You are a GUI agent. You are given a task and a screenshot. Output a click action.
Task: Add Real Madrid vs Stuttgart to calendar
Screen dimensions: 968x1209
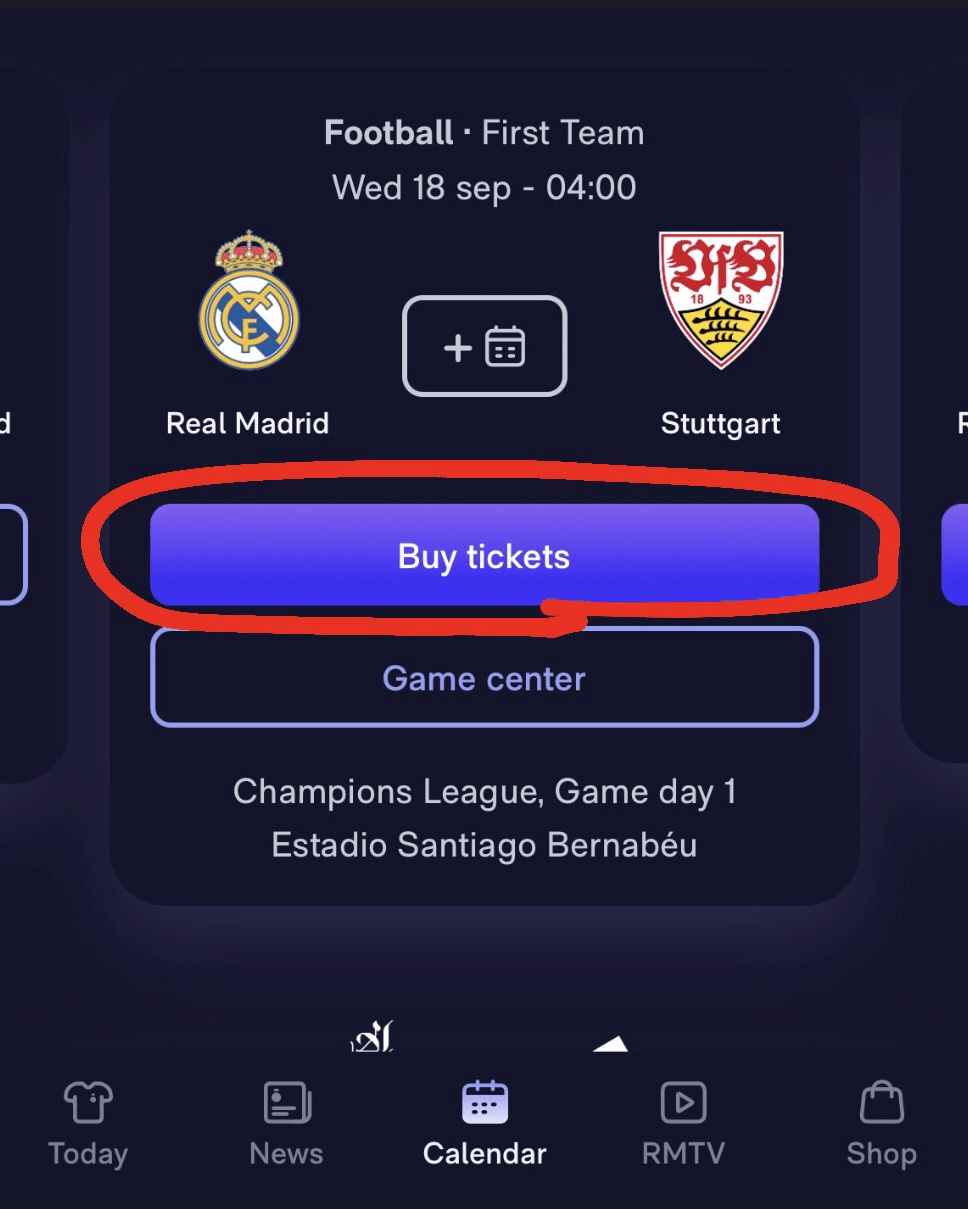coord(484,346)
